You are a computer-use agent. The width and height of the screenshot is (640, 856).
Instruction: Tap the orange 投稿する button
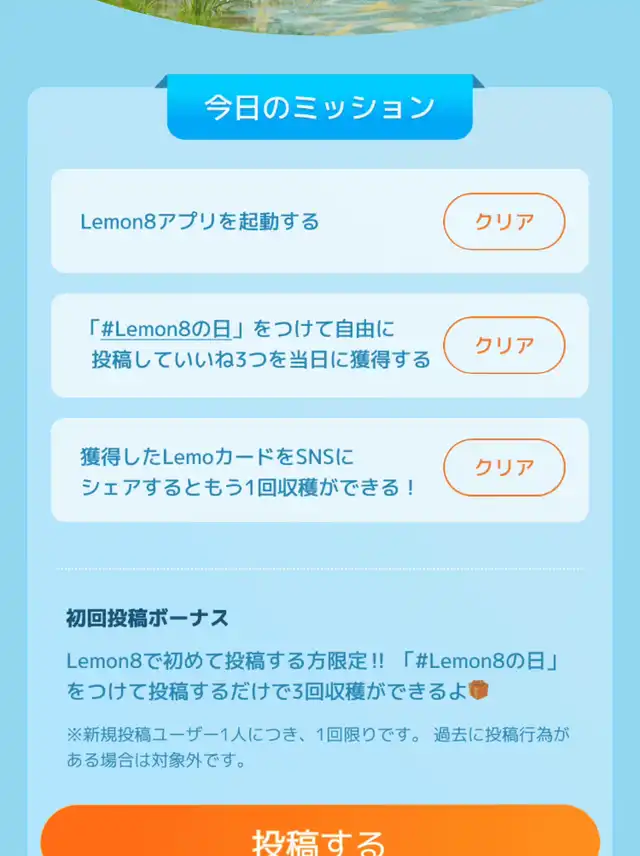point(320,831)
